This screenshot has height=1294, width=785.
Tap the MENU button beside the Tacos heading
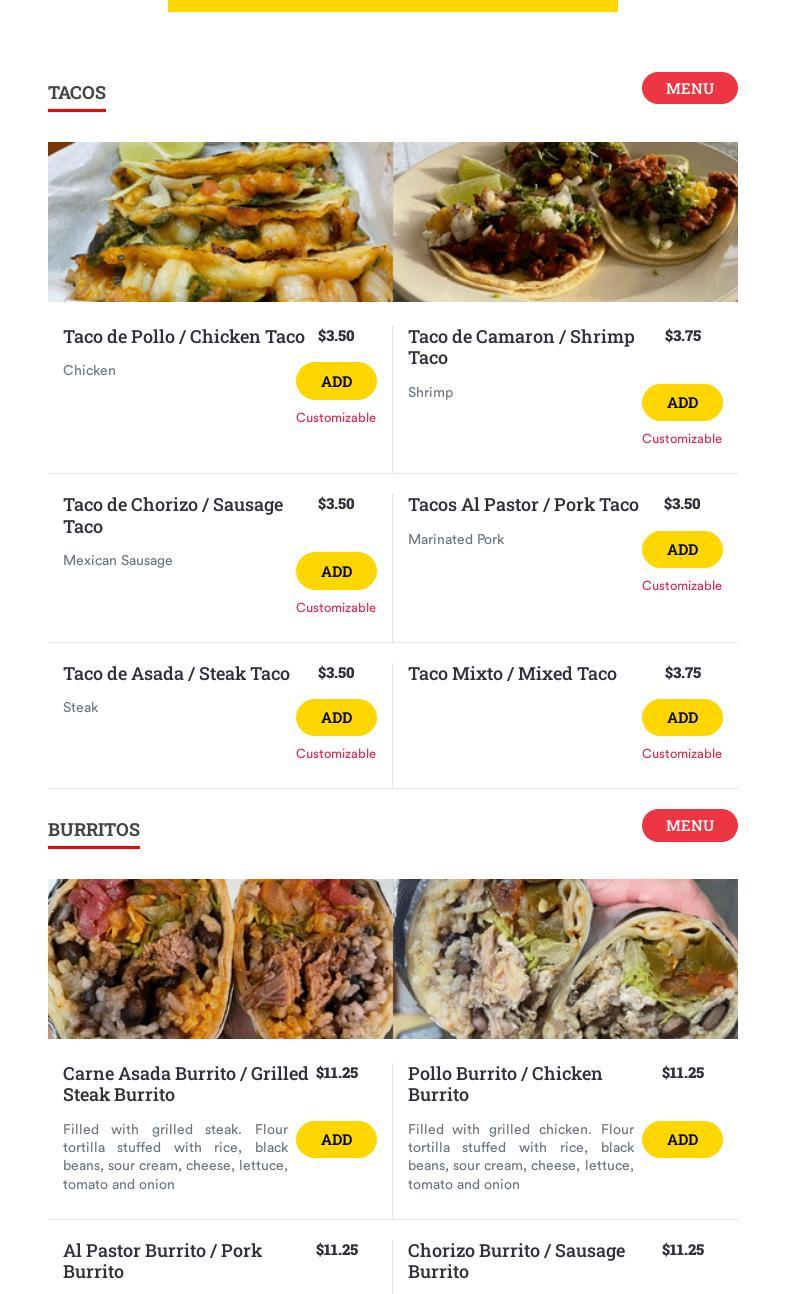pos(689,88)
